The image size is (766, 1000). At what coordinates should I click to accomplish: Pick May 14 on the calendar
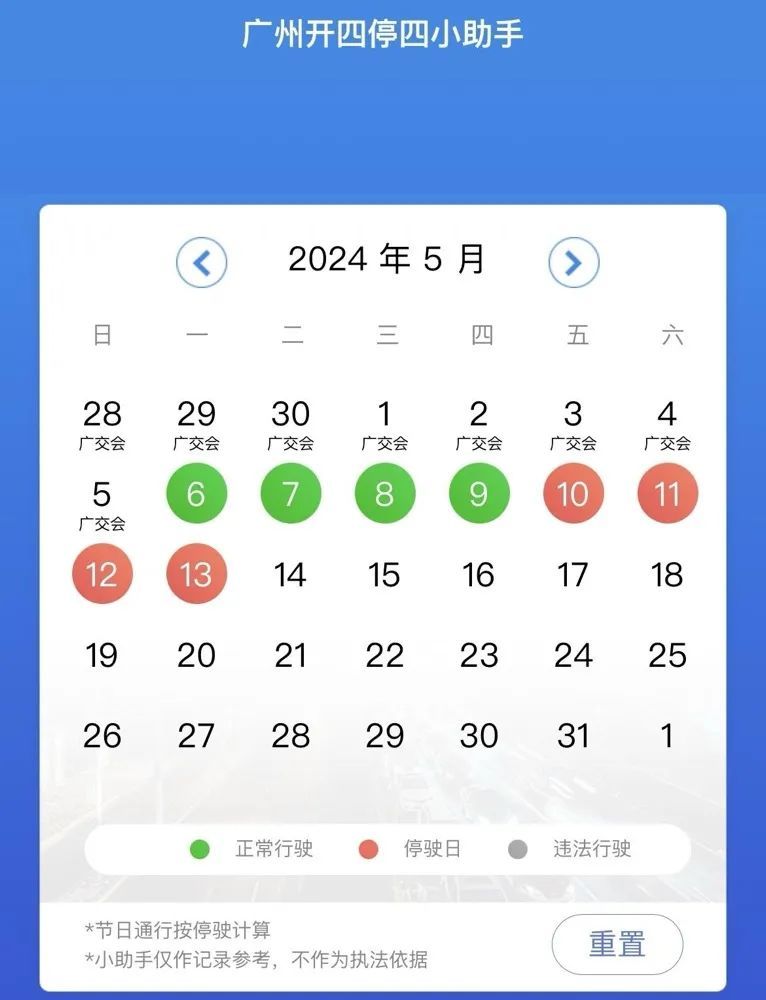(x=291, y=575)
